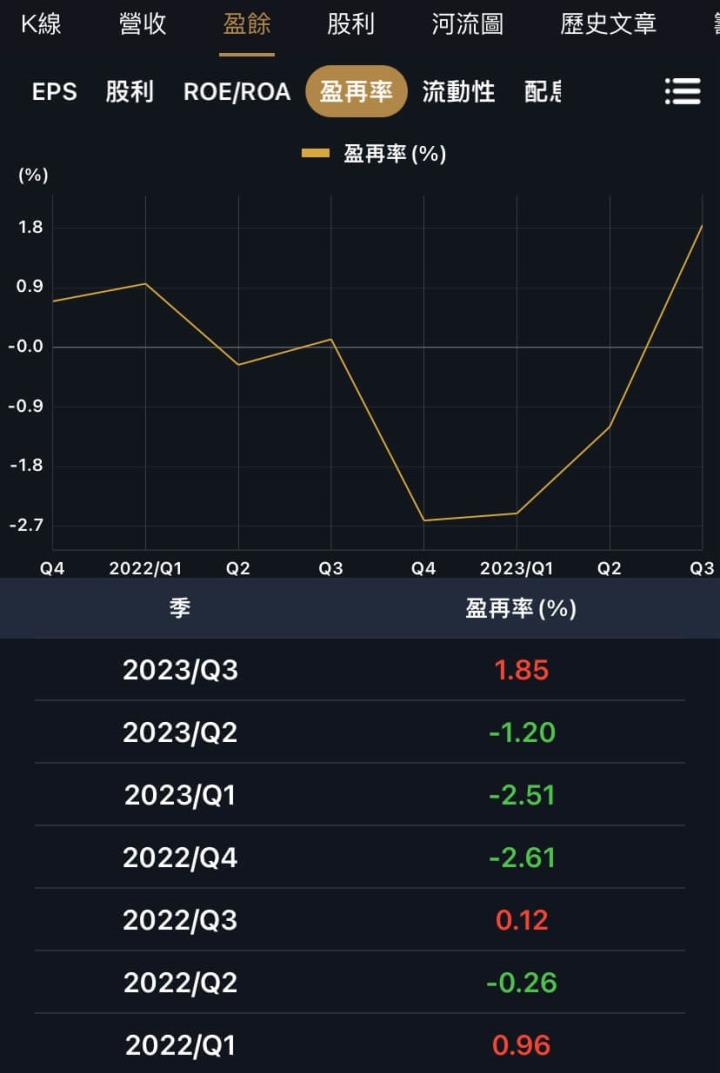720x1073 pixels.
Task: Open the 河流圖 tab
Action: pos(467,25)
